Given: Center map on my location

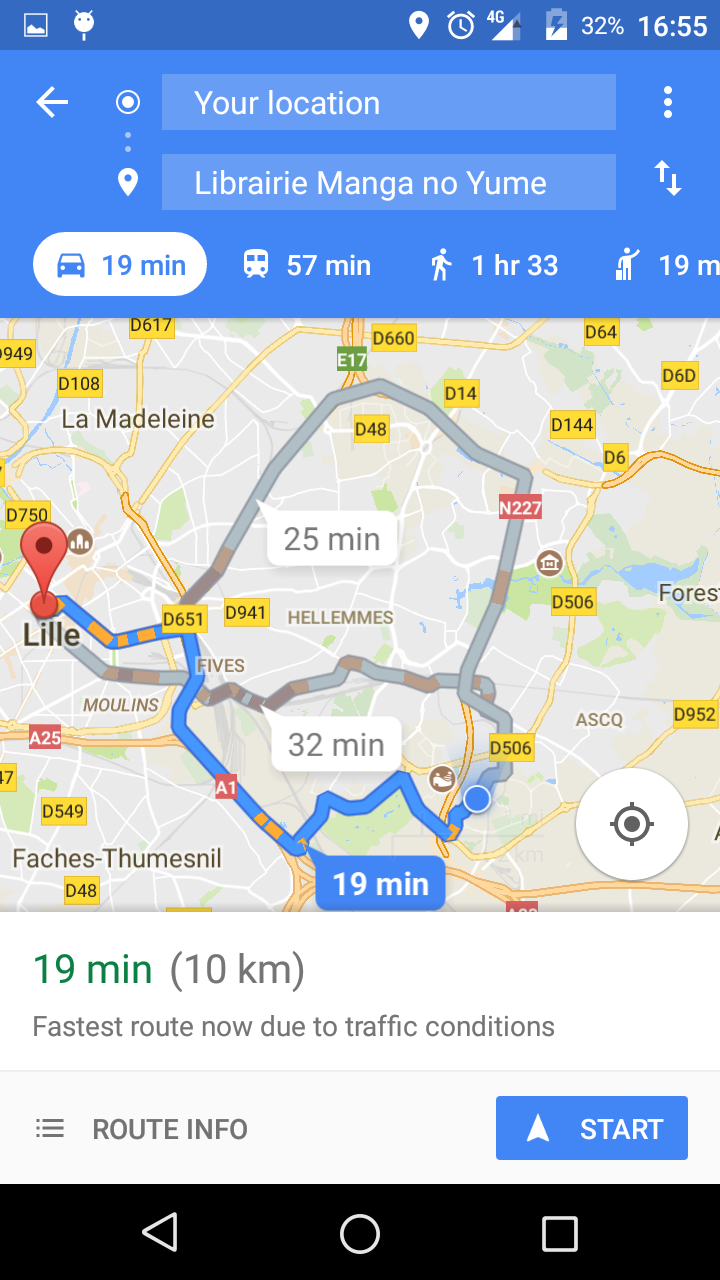Looking at the screenshot, I should (631, 824).
